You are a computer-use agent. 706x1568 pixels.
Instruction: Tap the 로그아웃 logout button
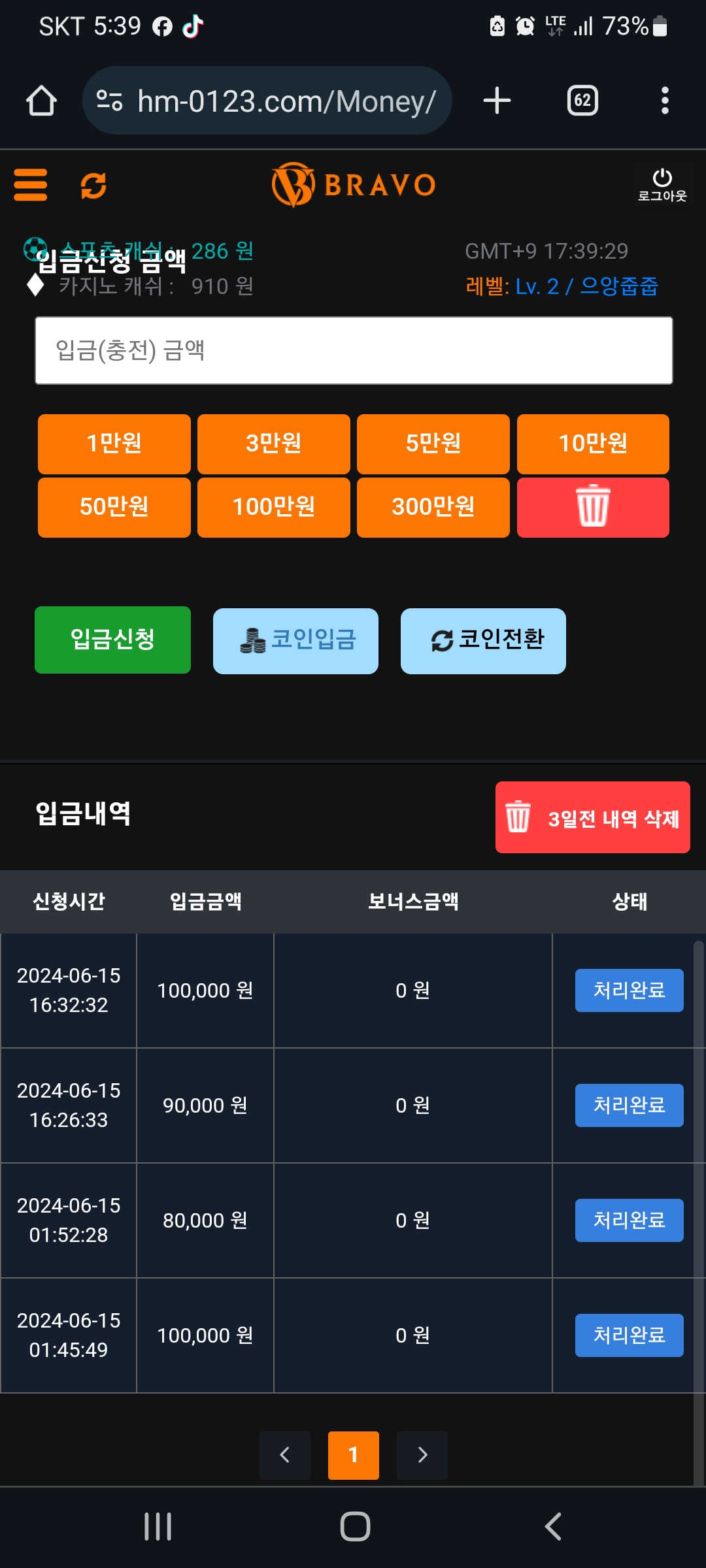pyautogui.click(x=662, y=186)
